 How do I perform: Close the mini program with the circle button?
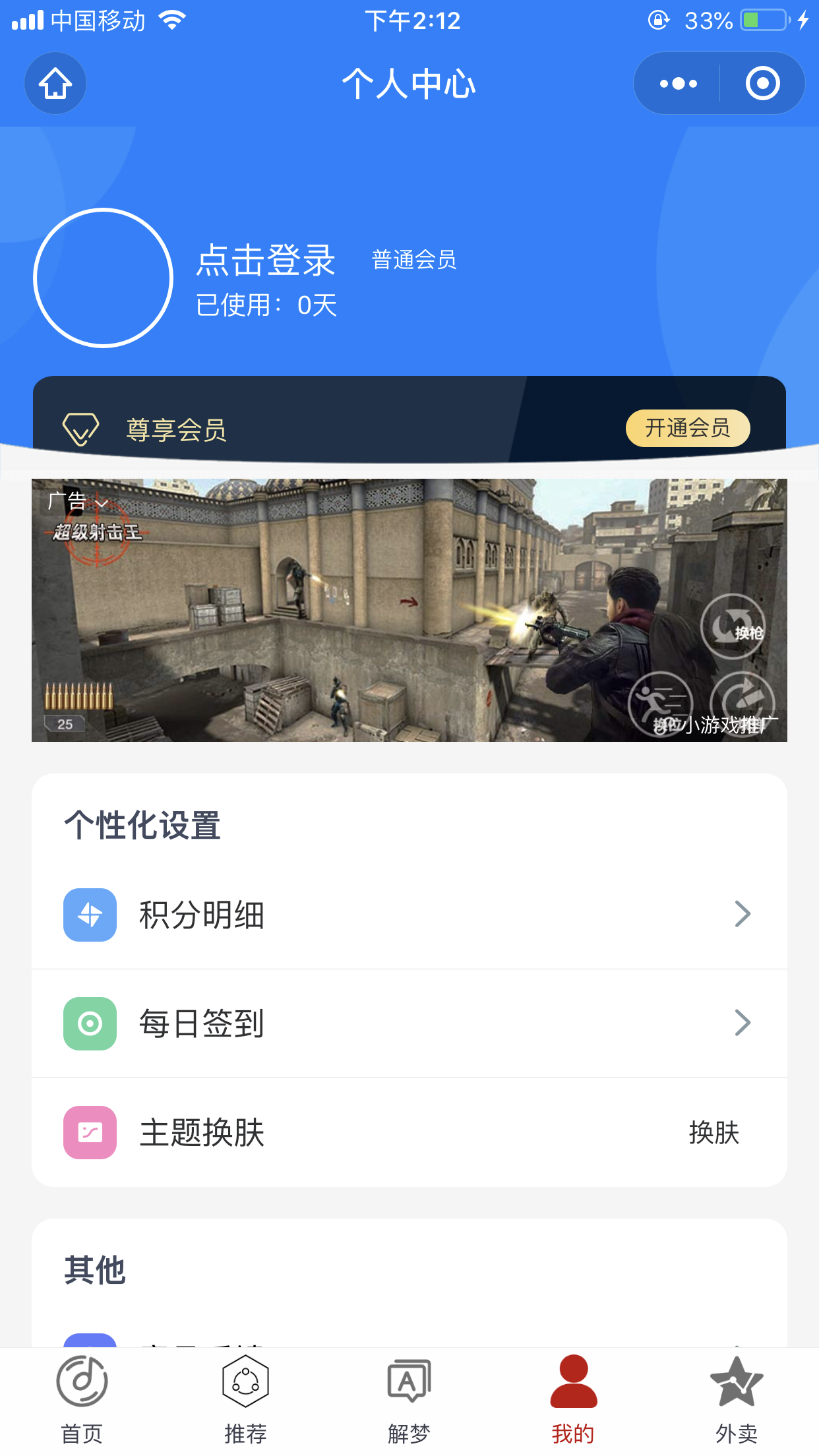762,84
